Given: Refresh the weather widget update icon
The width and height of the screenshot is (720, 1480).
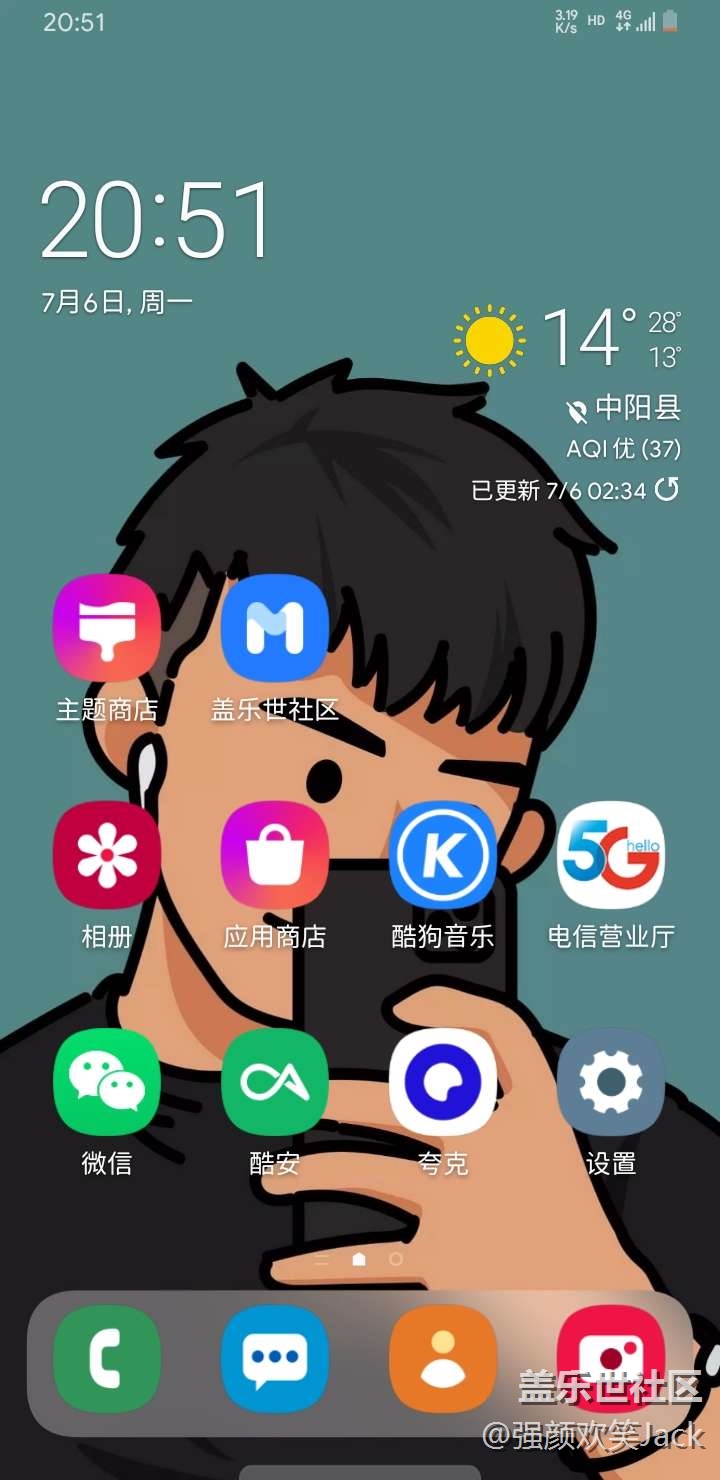Looking at the screenshot, I should [x=666, y=489].
